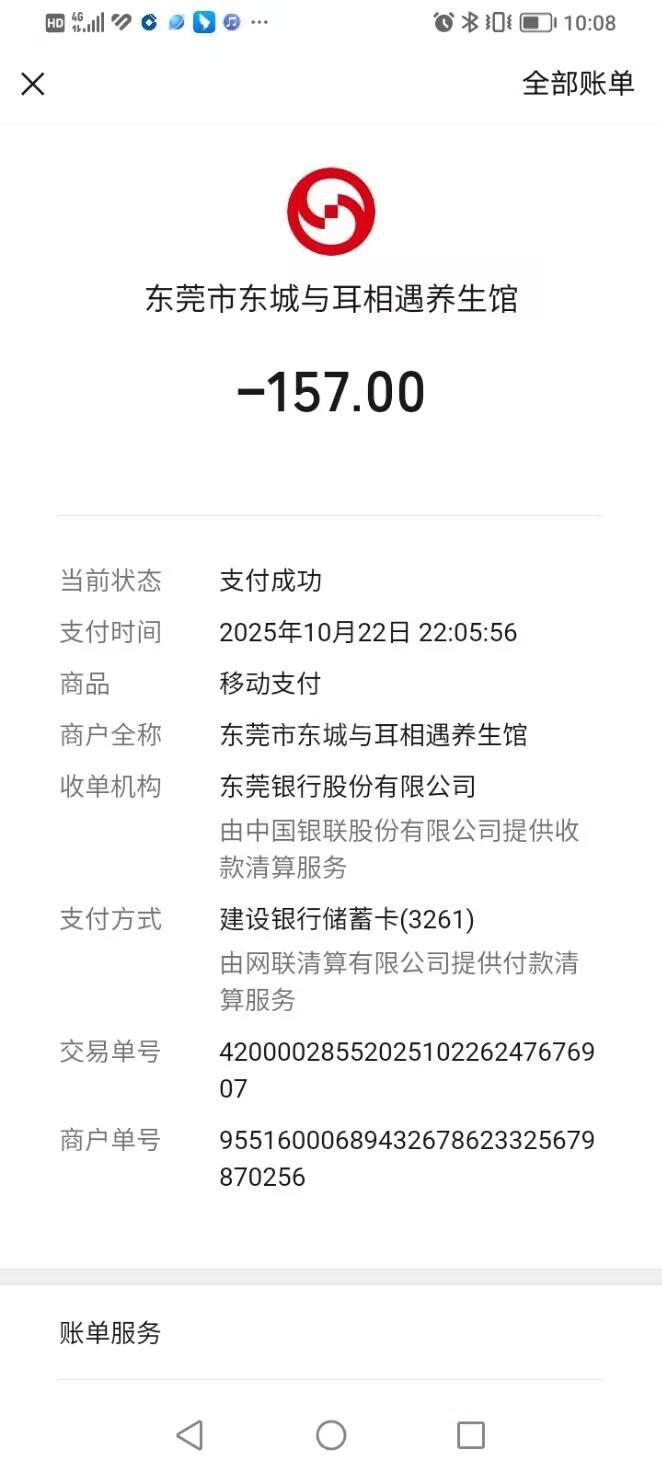This screenshot has width=662, height=1472.
Task: Tap the system back button
Action: point(189,1435)
